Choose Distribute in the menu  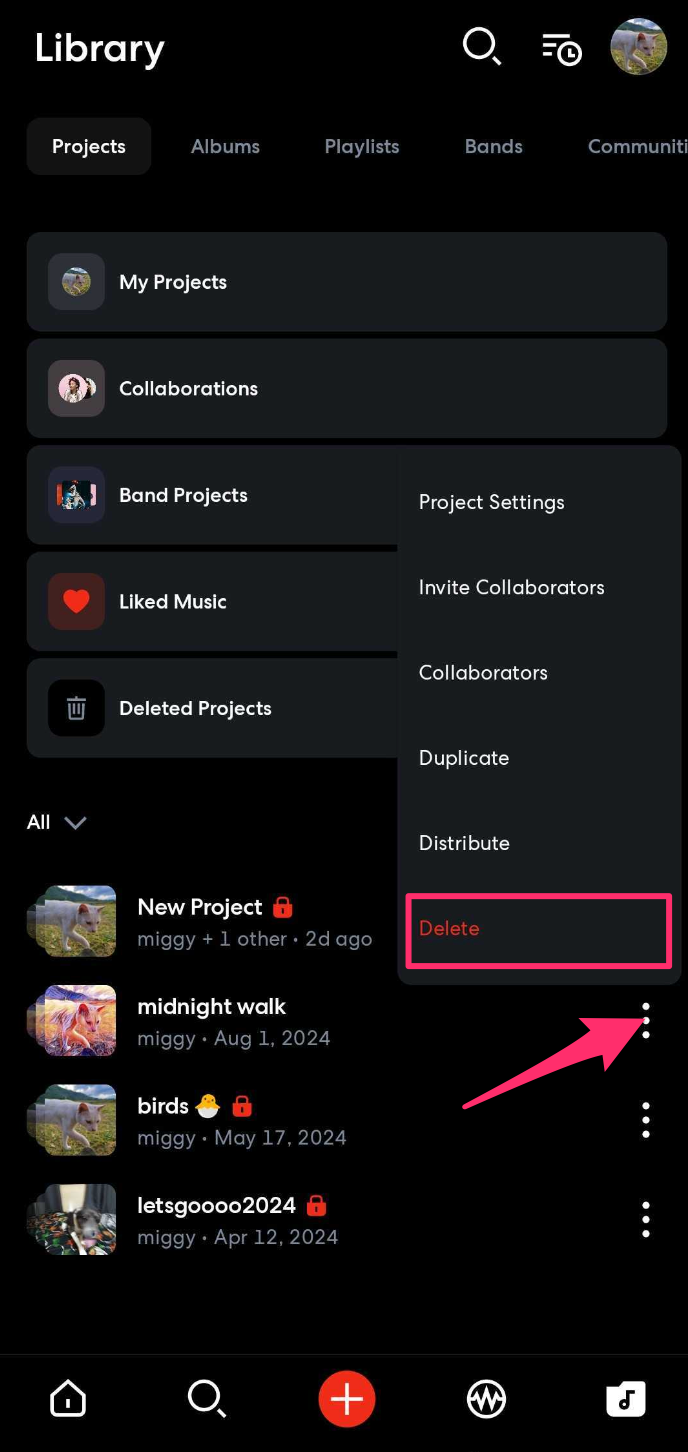pyautogui.click(x=539, y=843)
